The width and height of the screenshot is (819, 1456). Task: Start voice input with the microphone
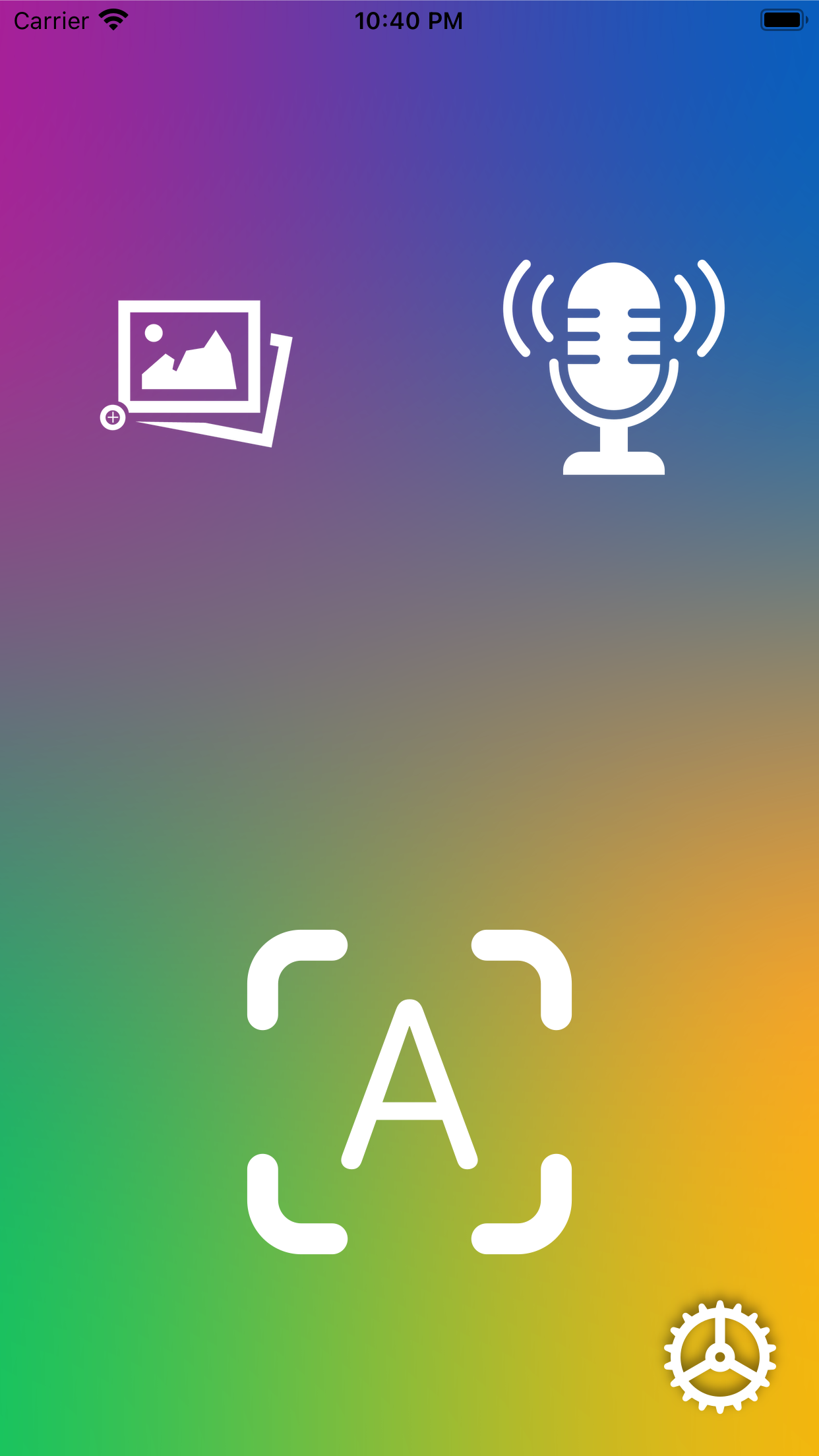pos(613,367)
